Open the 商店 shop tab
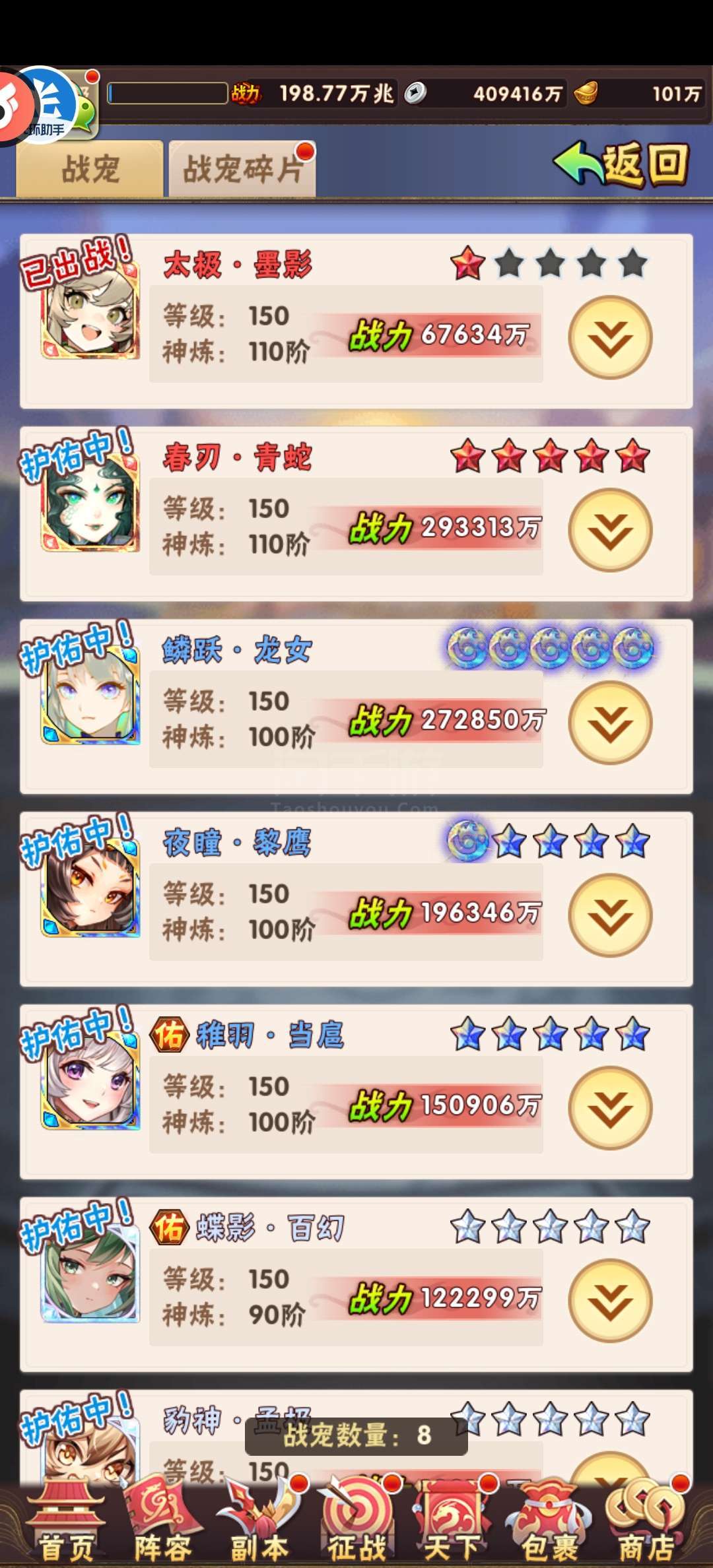713x1568 pixels. pos(647,1521)
